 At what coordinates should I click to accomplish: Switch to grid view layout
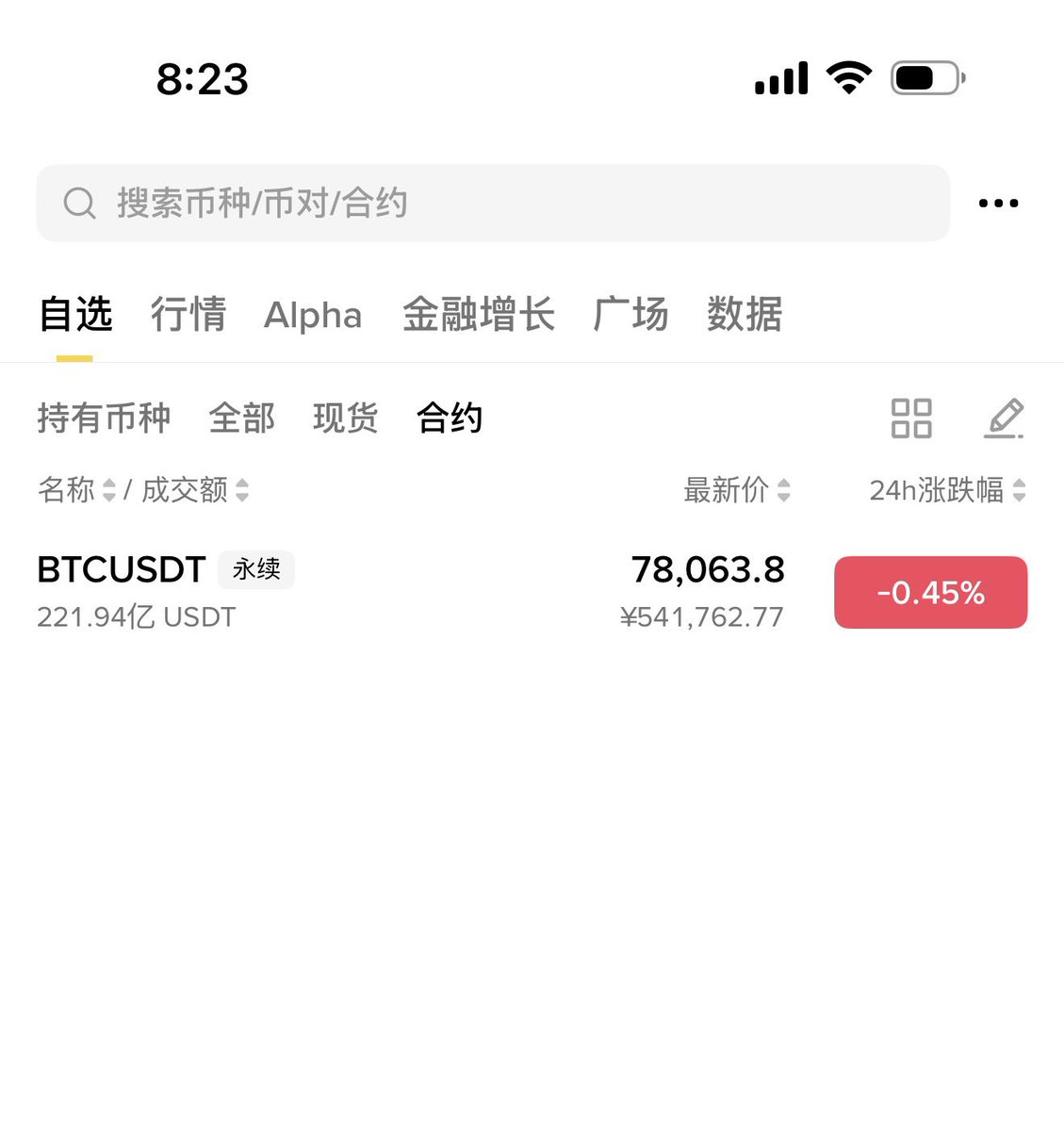pos(911,418)
